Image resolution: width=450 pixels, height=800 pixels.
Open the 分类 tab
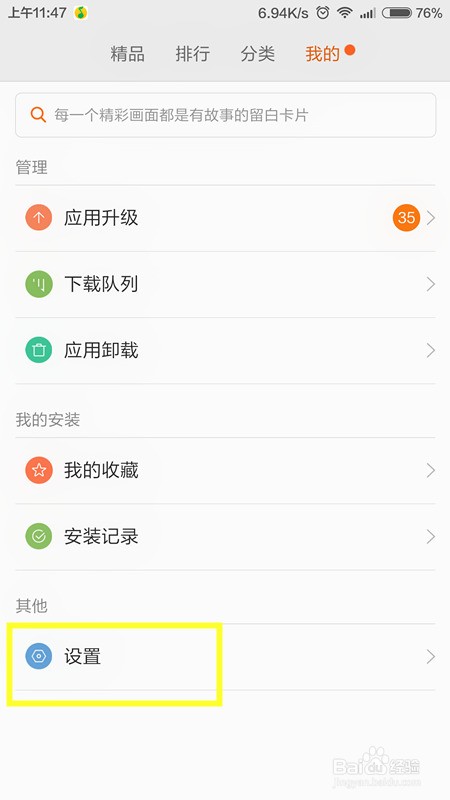258,54
